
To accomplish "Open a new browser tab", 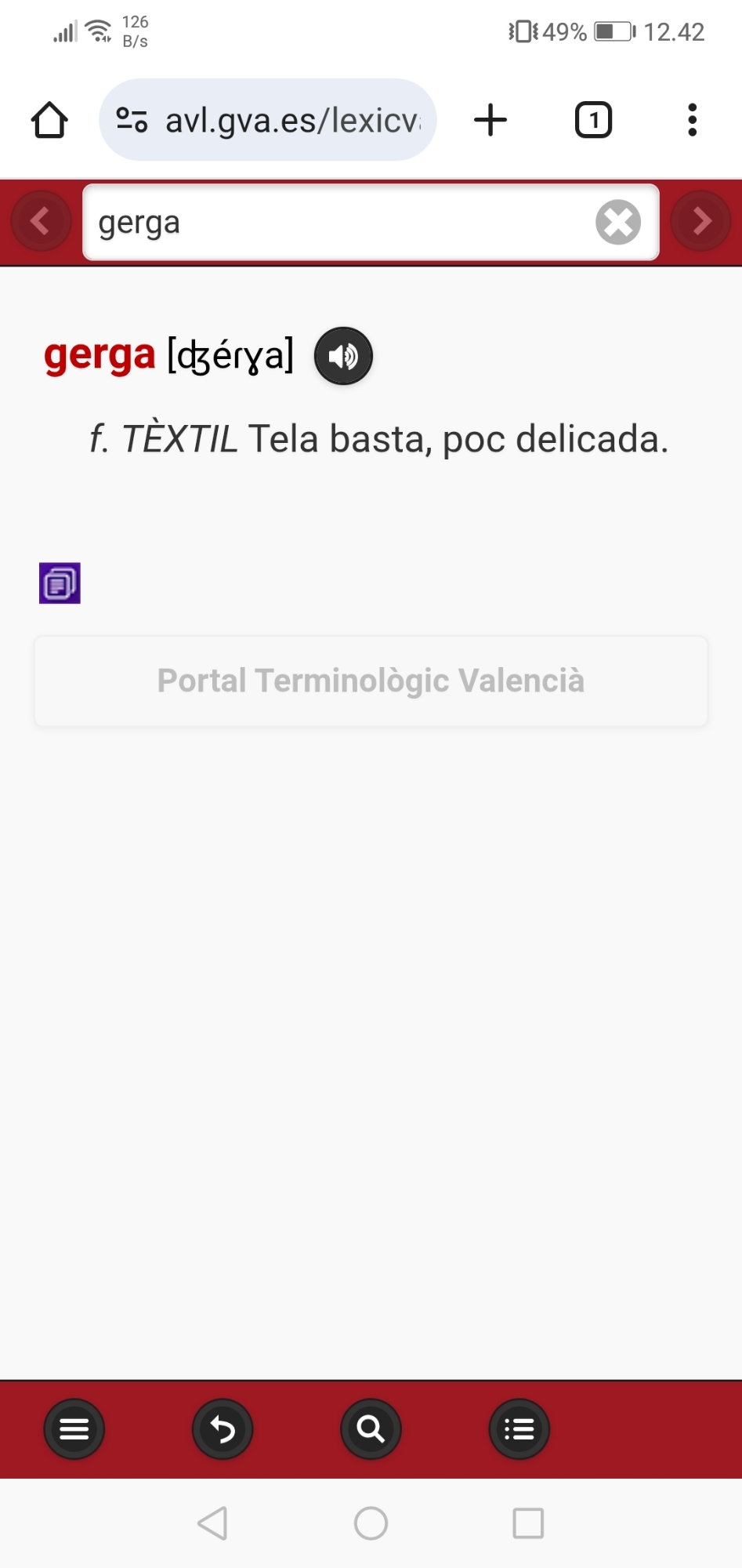I will [490, 120].
